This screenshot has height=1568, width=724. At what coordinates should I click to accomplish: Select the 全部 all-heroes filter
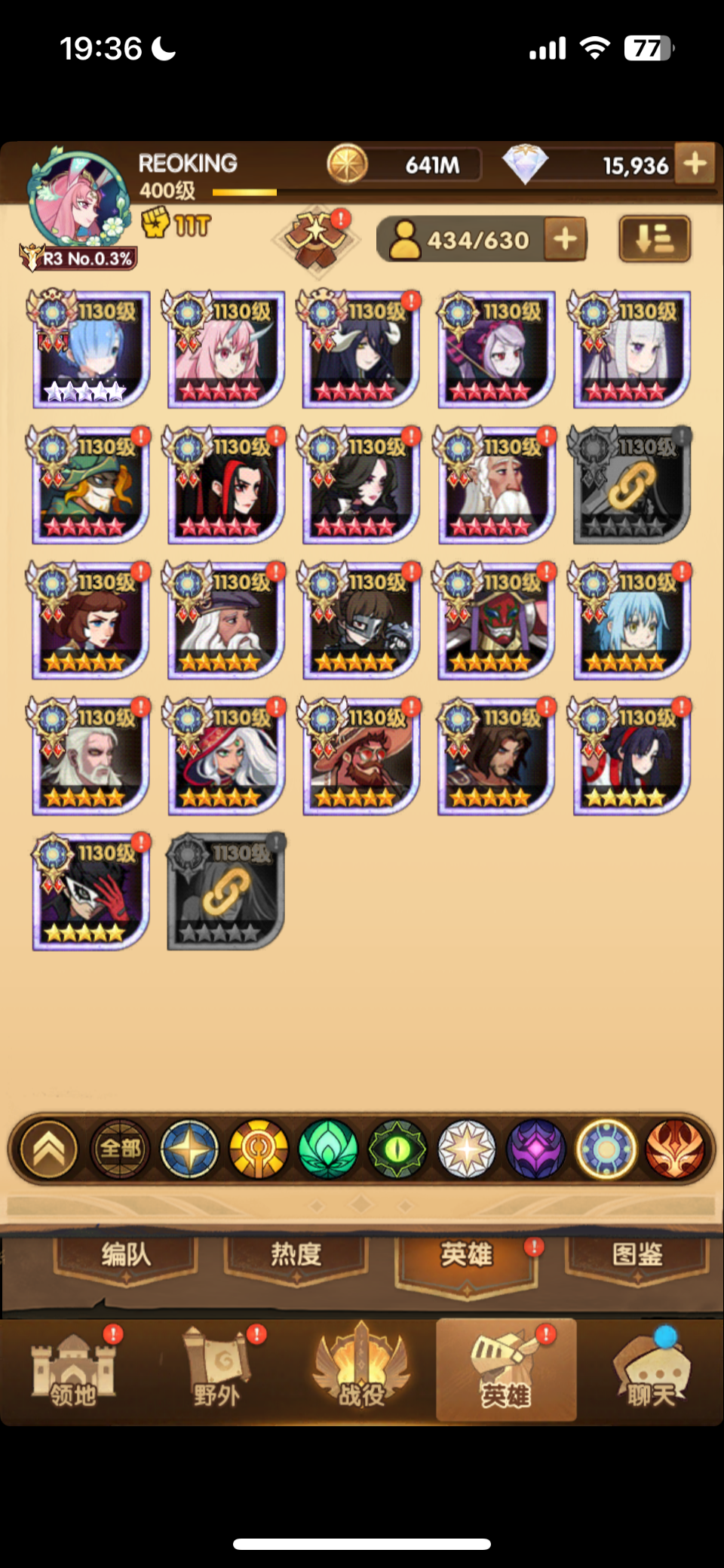coord(121,1149)
